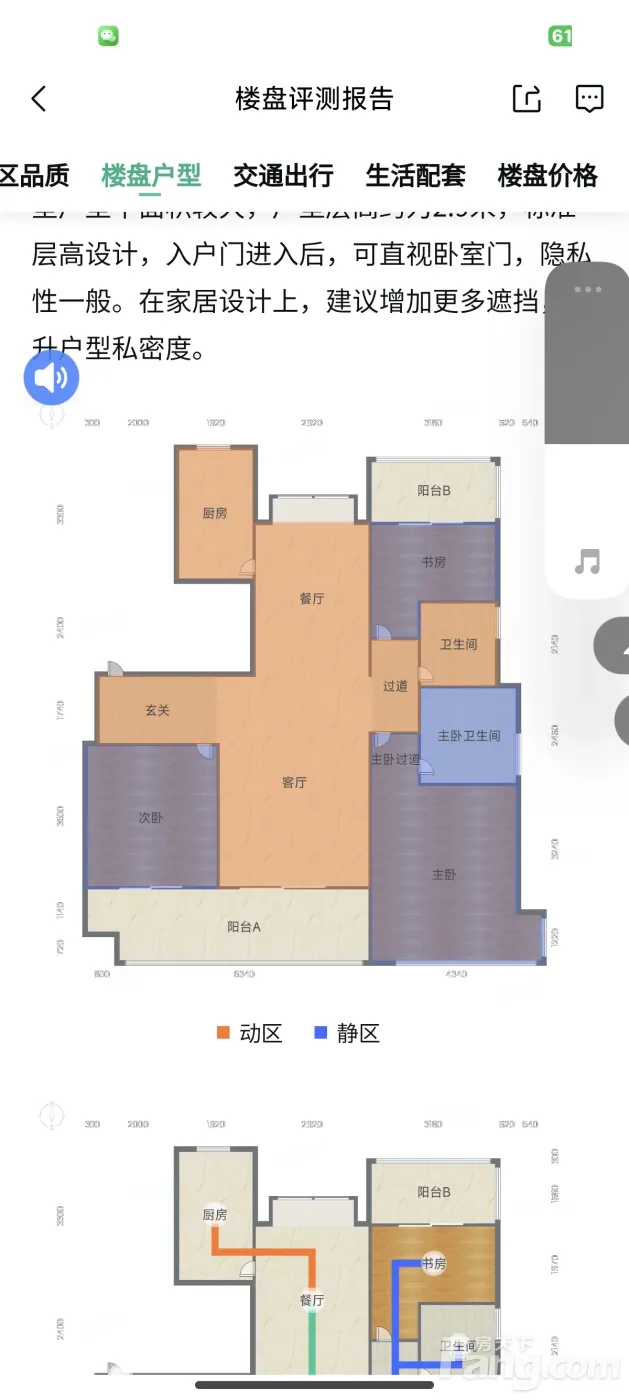Switch to the 社区品质 tab
Screen dimensions: 629x1400
[x=34, y=176]
